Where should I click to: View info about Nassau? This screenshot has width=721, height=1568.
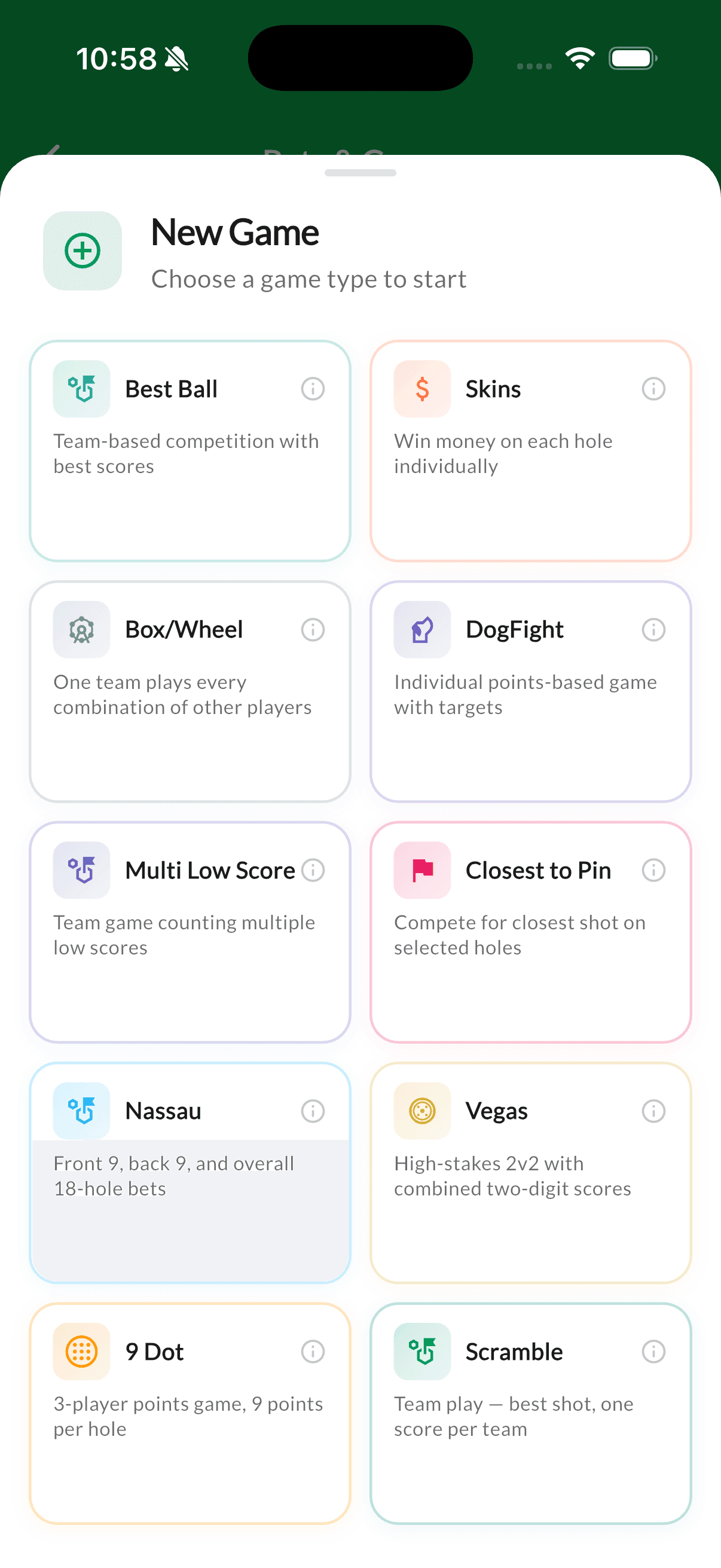[x=313, y=1111]
